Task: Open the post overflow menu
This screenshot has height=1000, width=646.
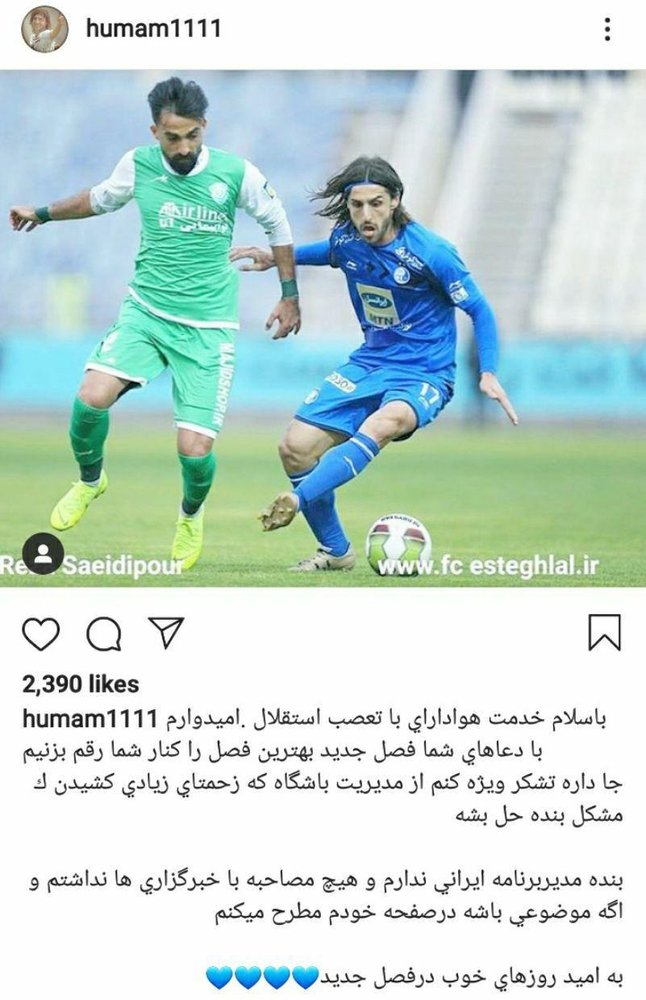Action: click(607, 29)
